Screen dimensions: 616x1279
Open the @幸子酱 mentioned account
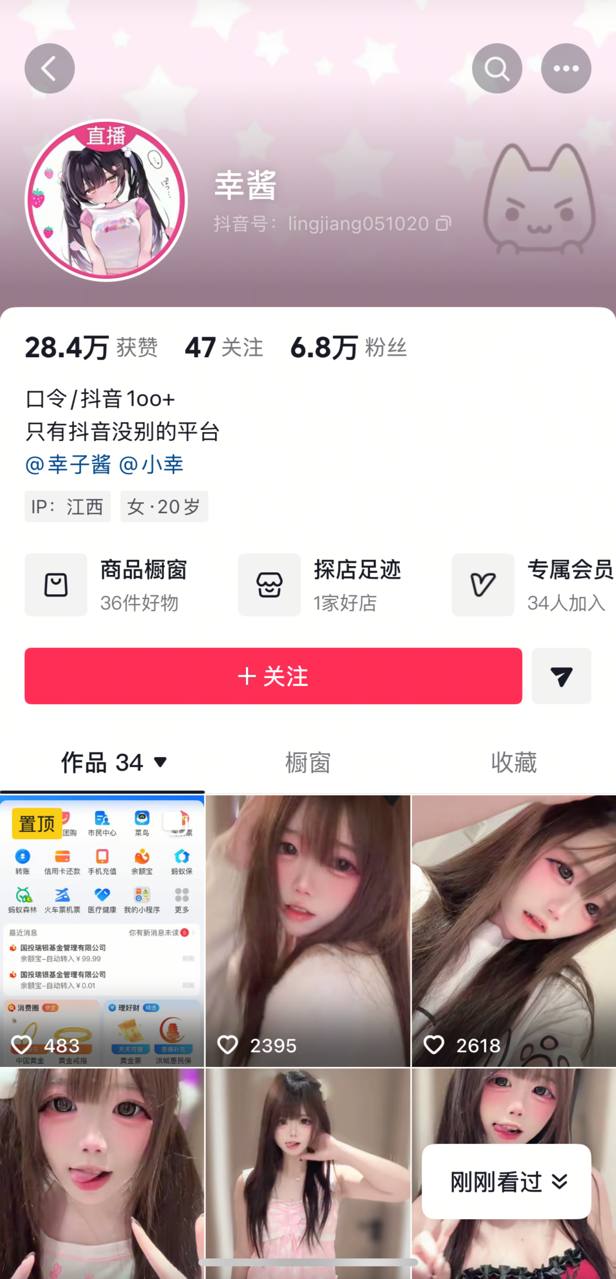(x=68, y=465)
